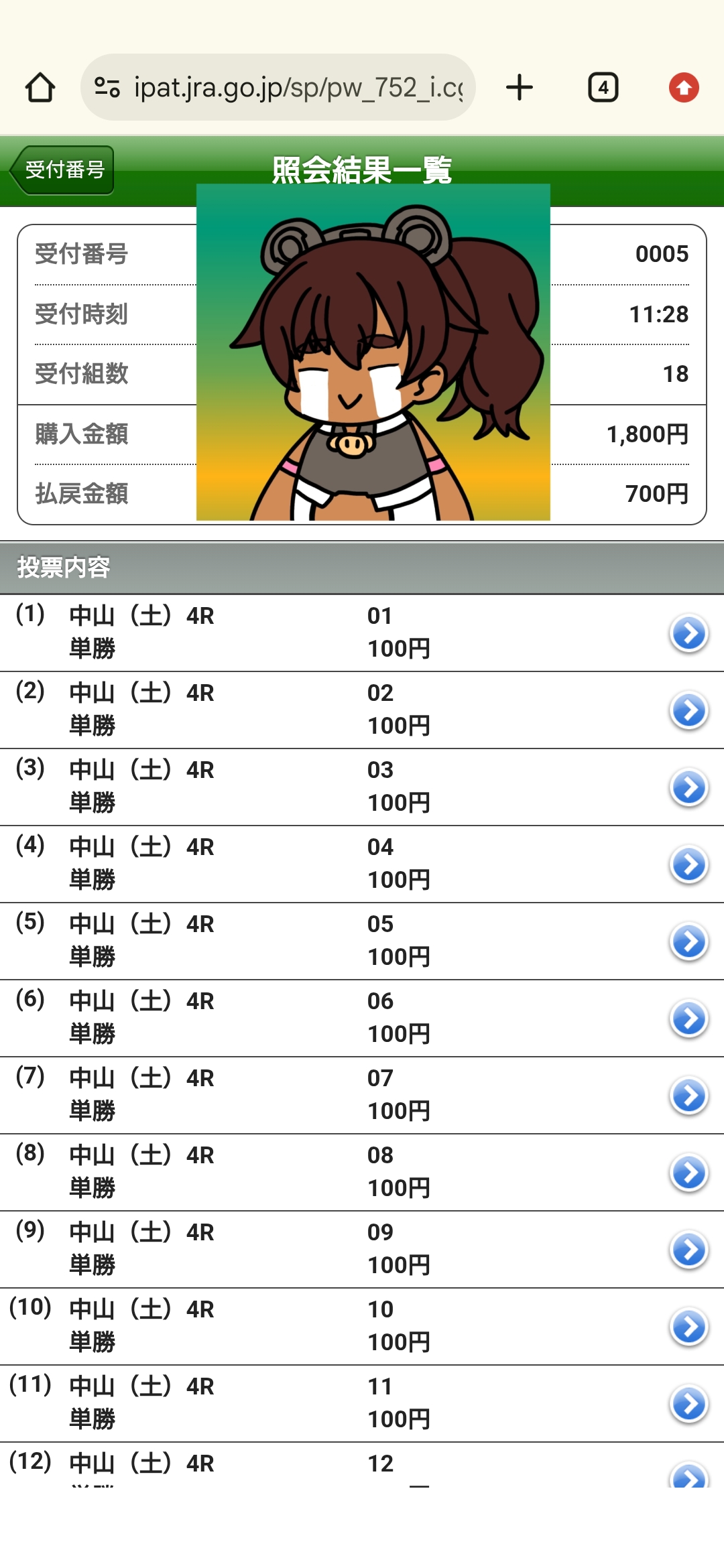Tap the ipat.jra.go.jp address bar
The image size is (724, 1568).
(278, 88)
